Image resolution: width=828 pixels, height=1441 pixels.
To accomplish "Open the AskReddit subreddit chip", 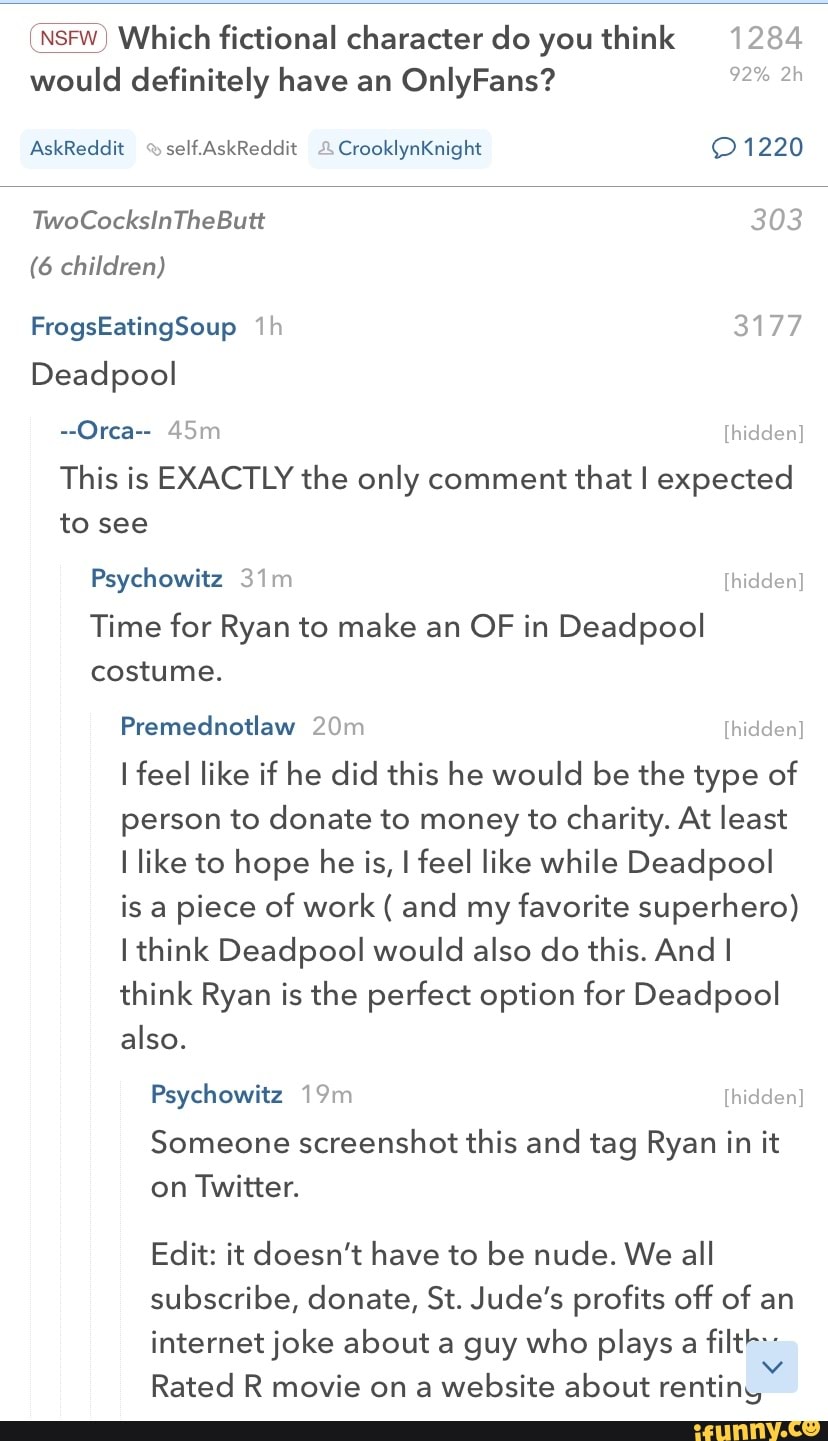I will (x=77, y=148).
